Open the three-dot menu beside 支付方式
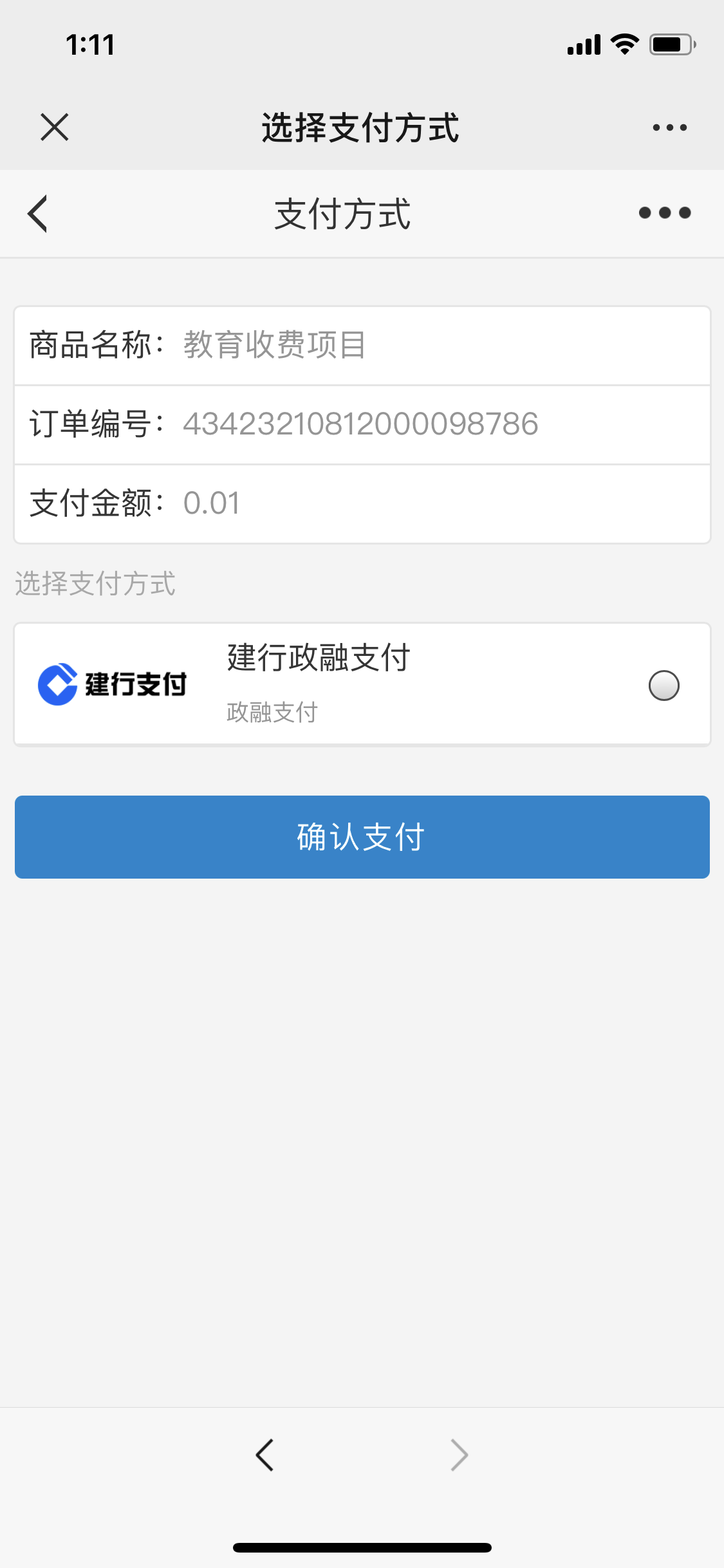 click(665, 212)
